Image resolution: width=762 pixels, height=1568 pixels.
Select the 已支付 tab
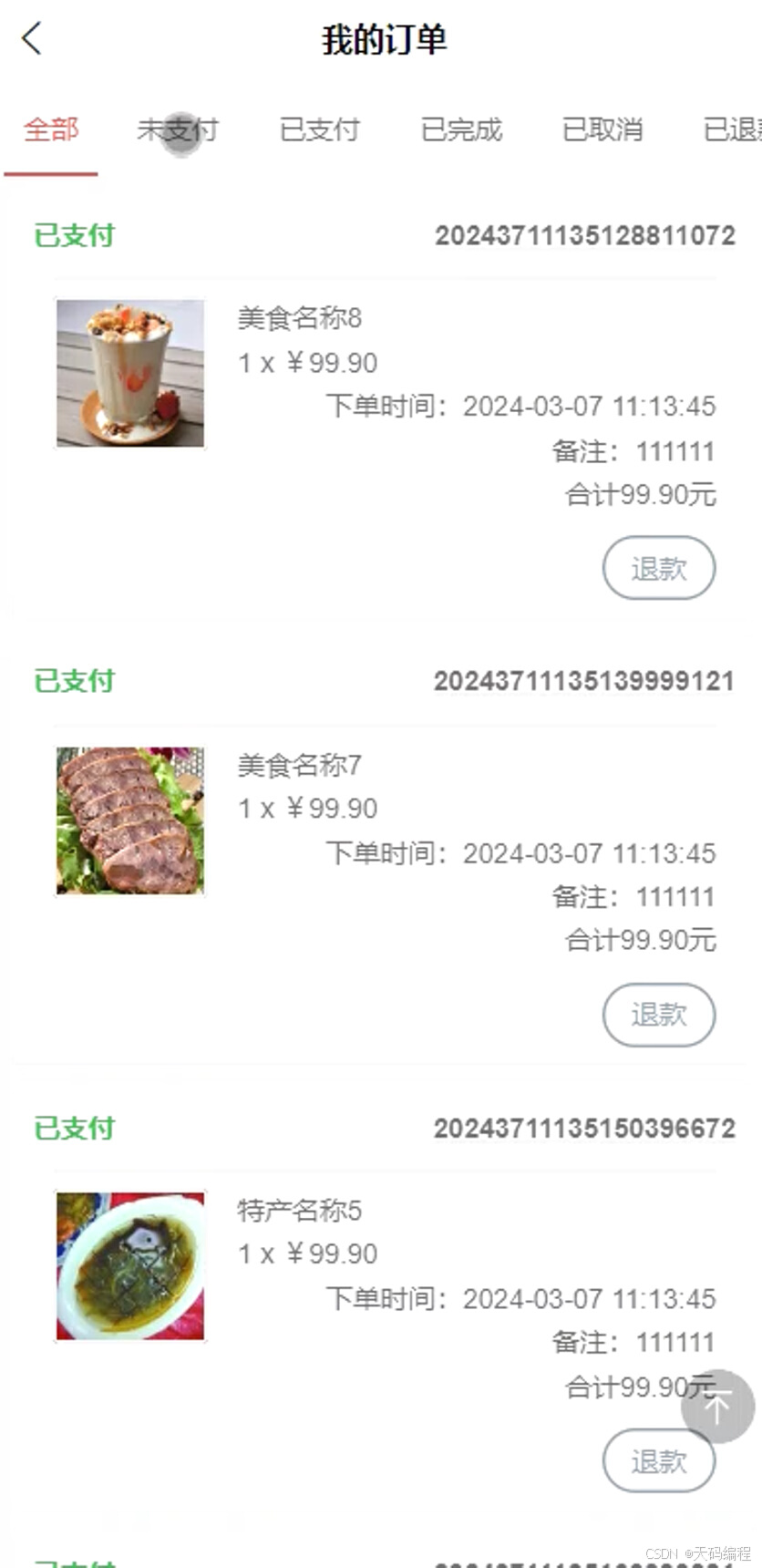coord(319,130)
